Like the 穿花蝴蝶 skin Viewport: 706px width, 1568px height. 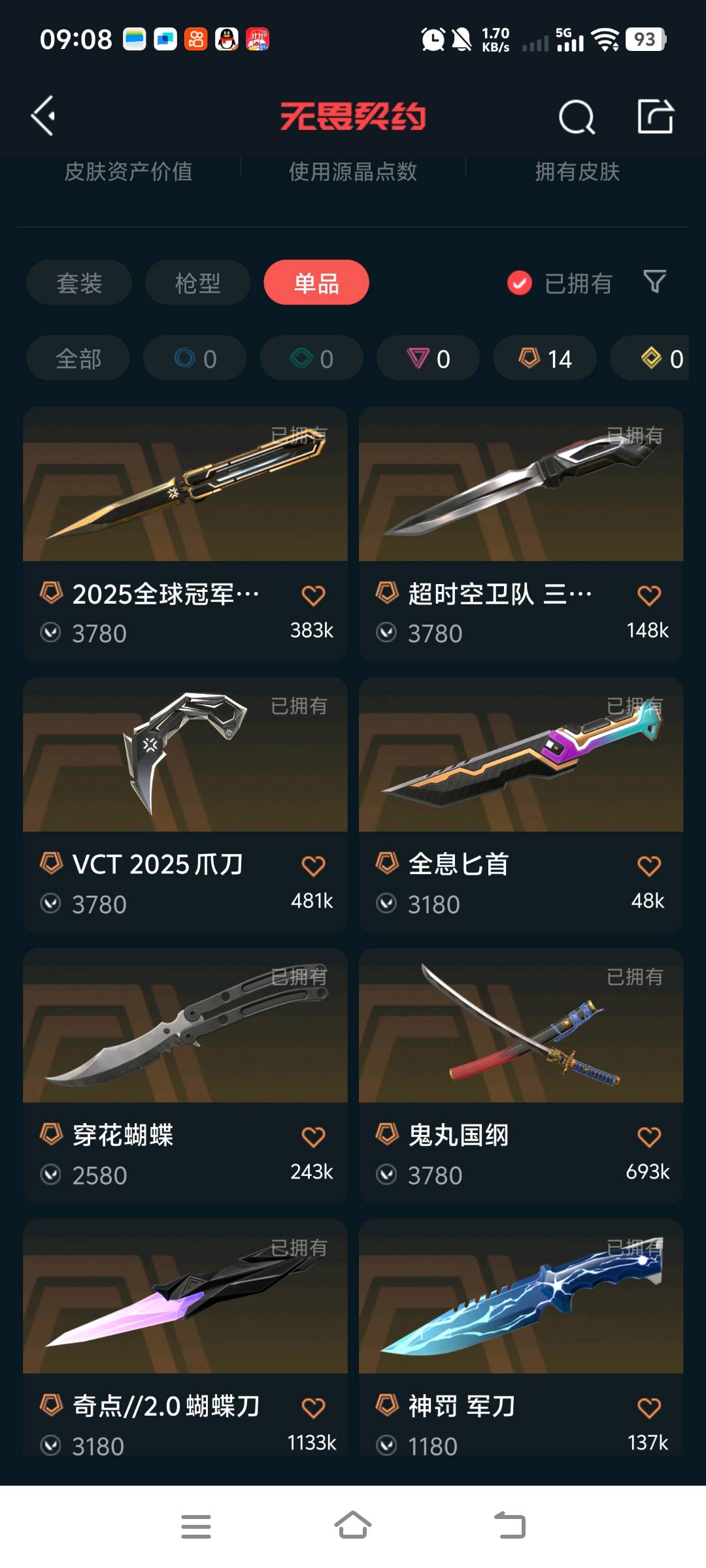coord(313,1137)
